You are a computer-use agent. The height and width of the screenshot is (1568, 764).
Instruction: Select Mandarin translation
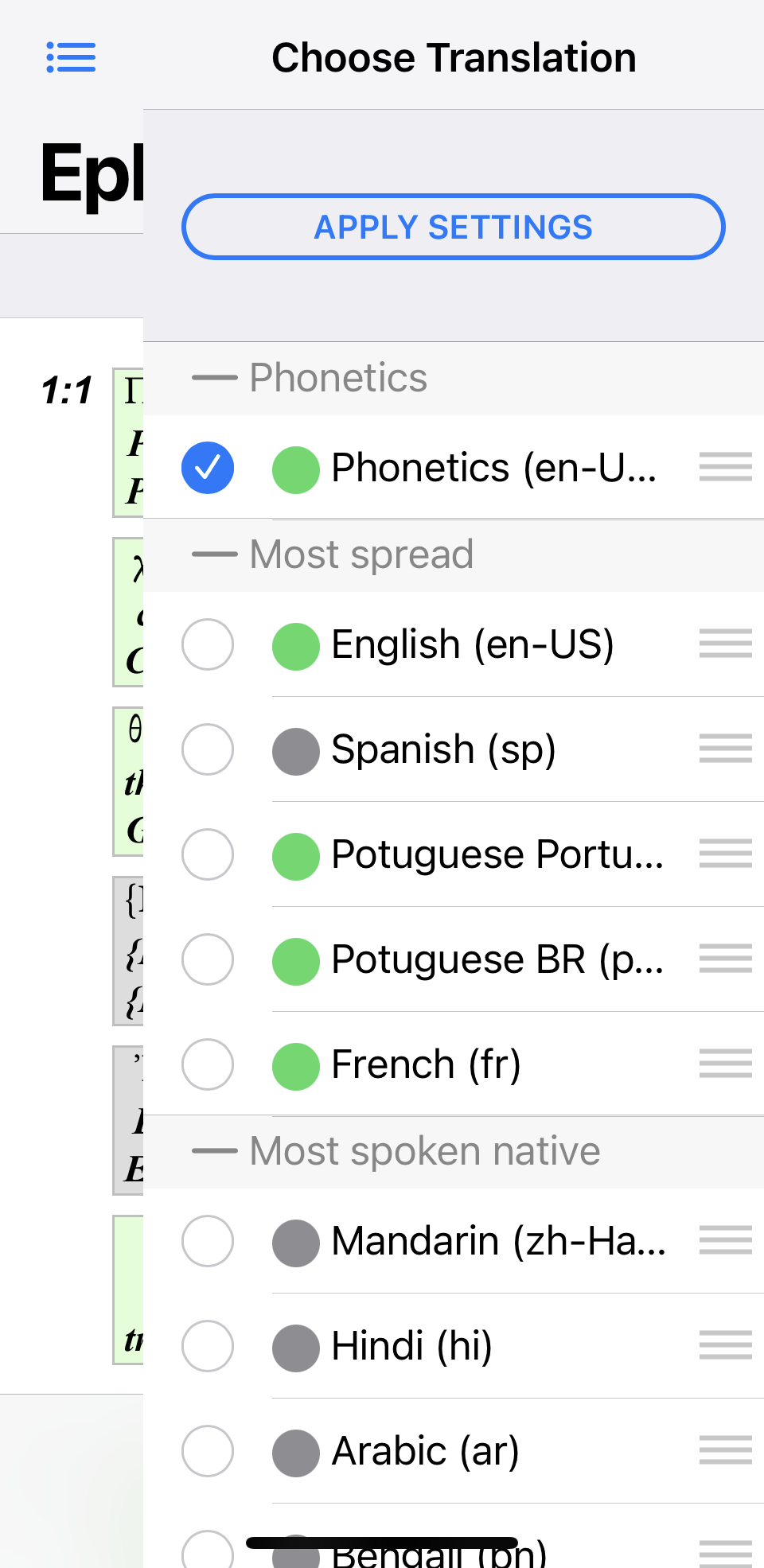[x=208, y=1240]
